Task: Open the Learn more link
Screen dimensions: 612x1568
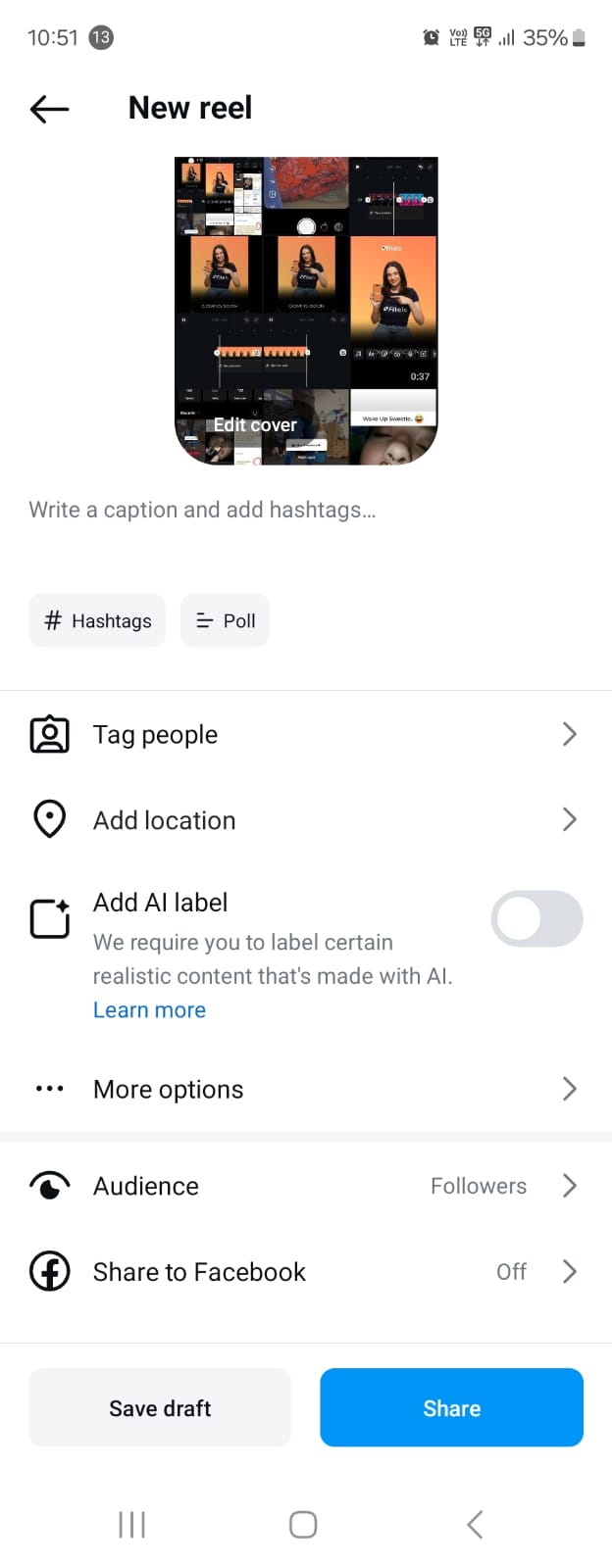Action: point(149,1009)
